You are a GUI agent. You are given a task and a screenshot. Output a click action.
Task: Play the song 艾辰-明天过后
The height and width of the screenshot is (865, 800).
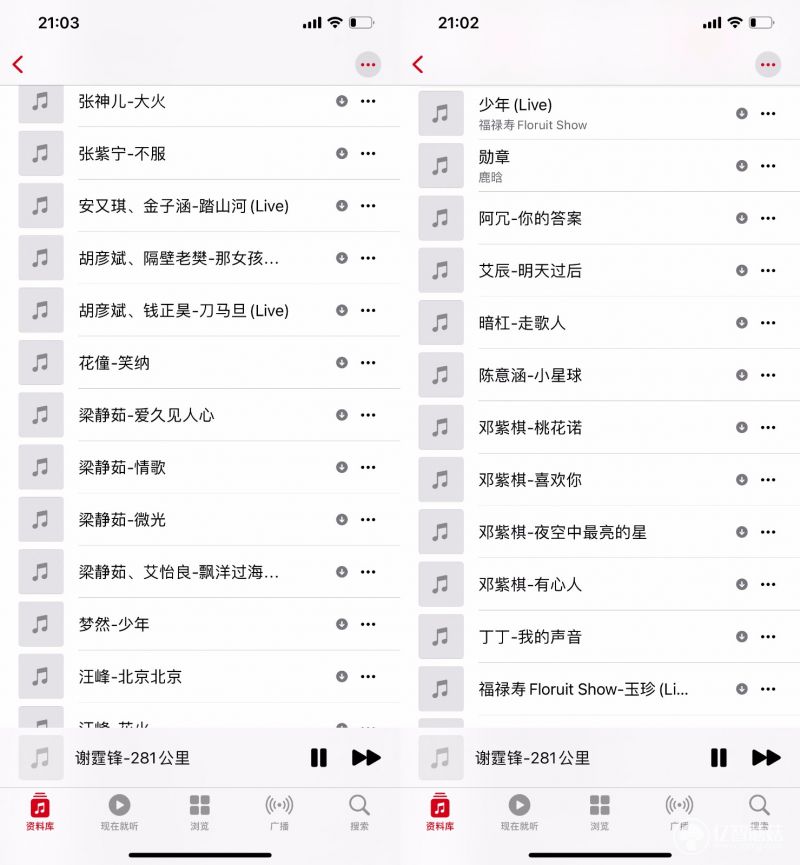coord(530,270)
